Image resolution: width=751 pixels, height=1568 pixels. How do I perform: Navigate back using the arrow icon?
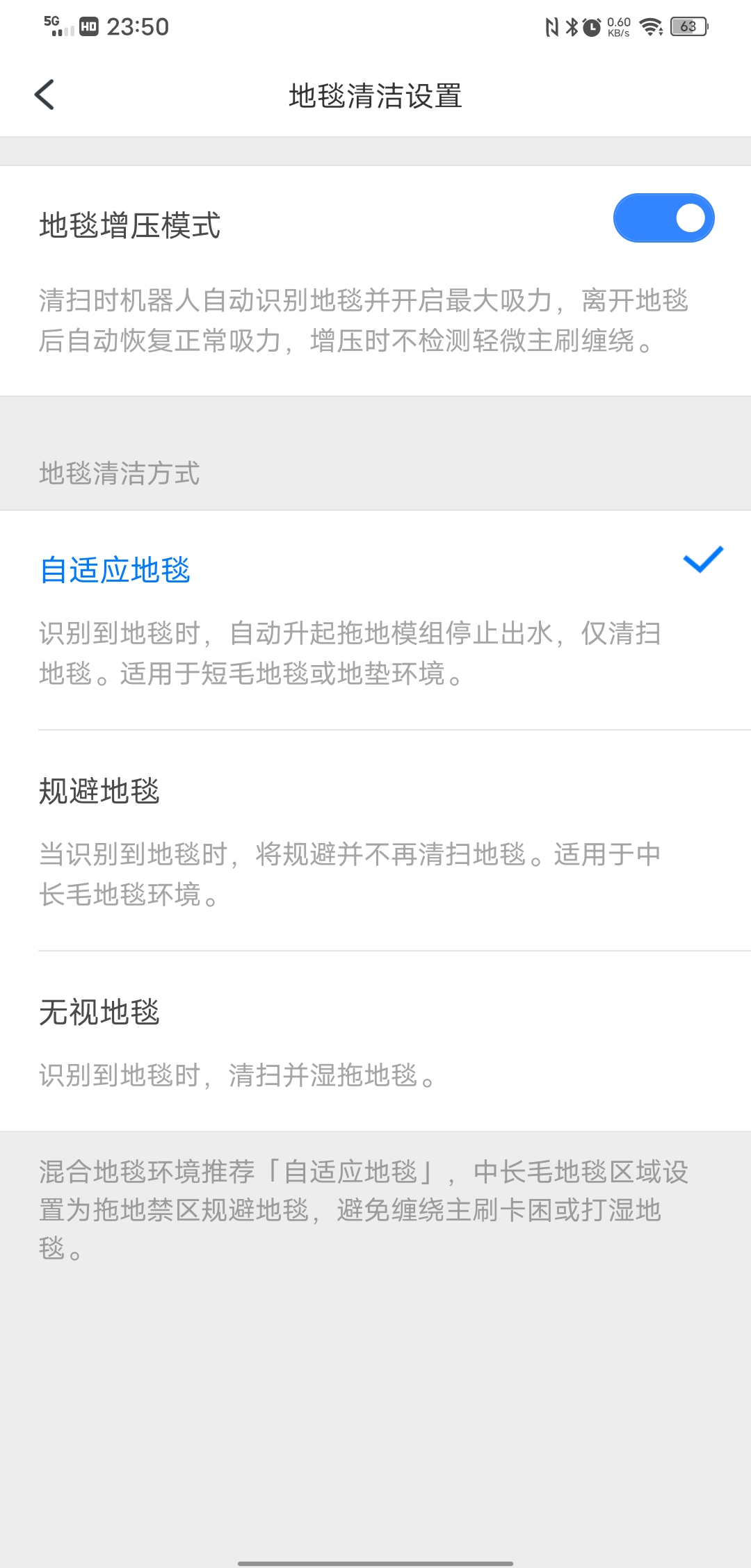tap(45, 95)
